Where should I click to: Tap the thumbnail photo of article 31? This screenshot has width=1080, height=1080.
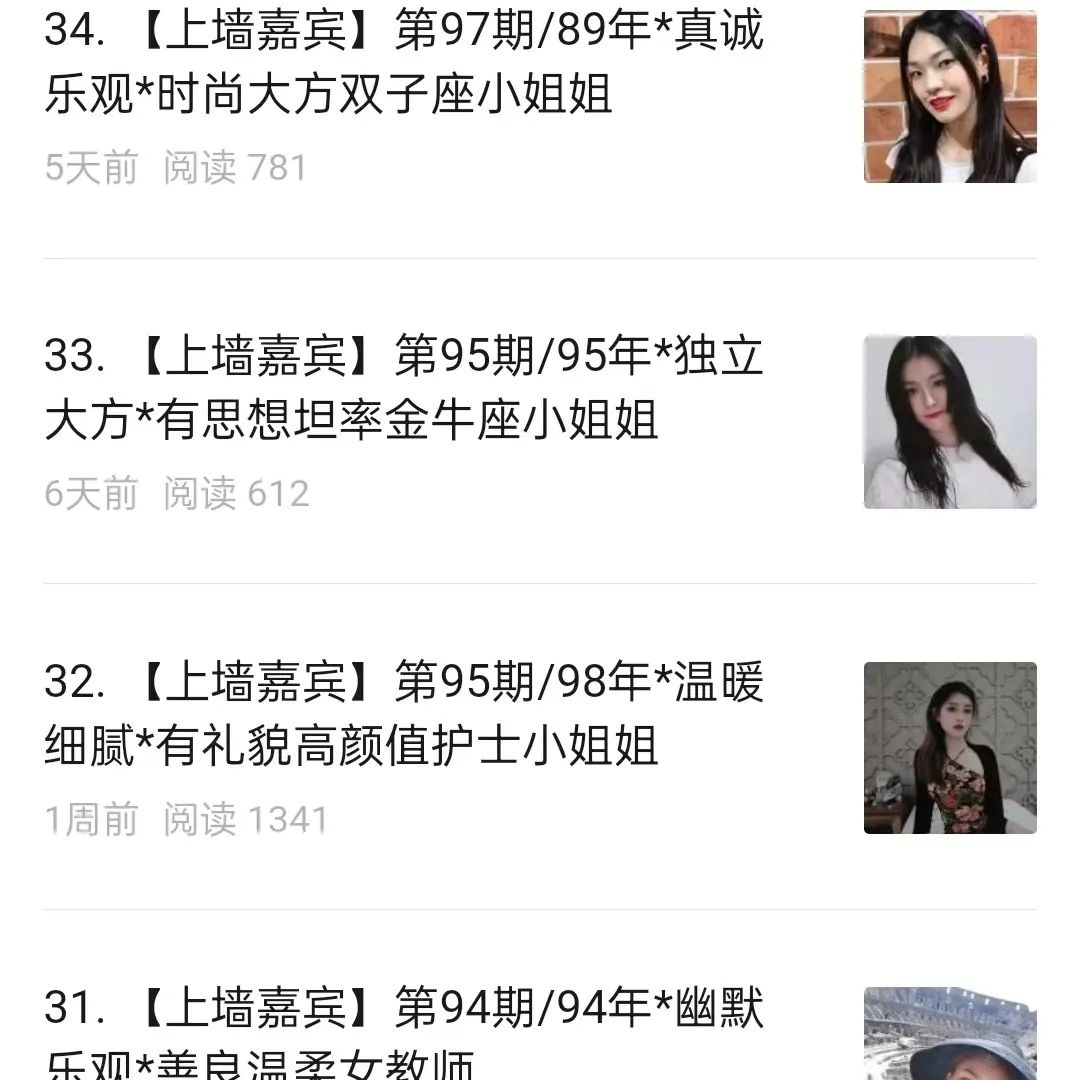pos(950,1035)
